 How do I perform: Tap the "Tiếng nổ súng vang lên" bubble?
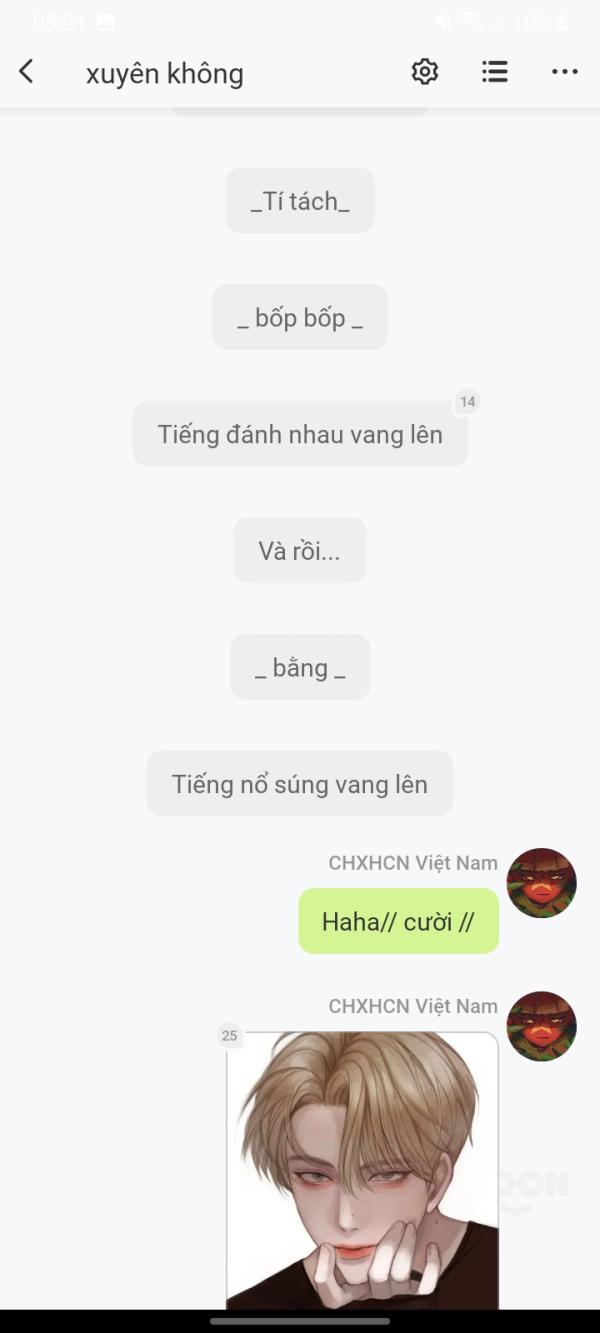[x=300, y=784]
